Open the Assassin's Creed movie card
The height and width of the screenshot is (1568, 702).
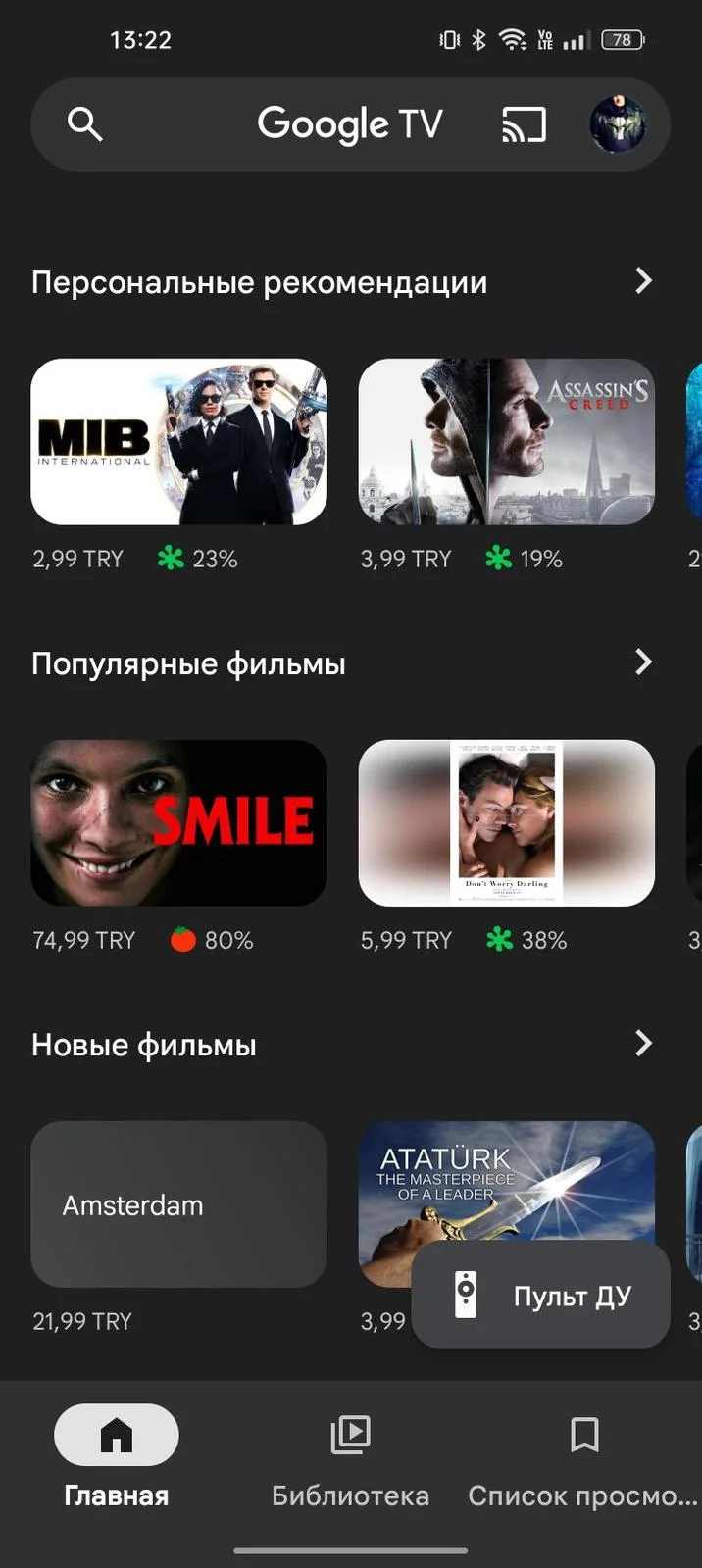pos(506,442)
